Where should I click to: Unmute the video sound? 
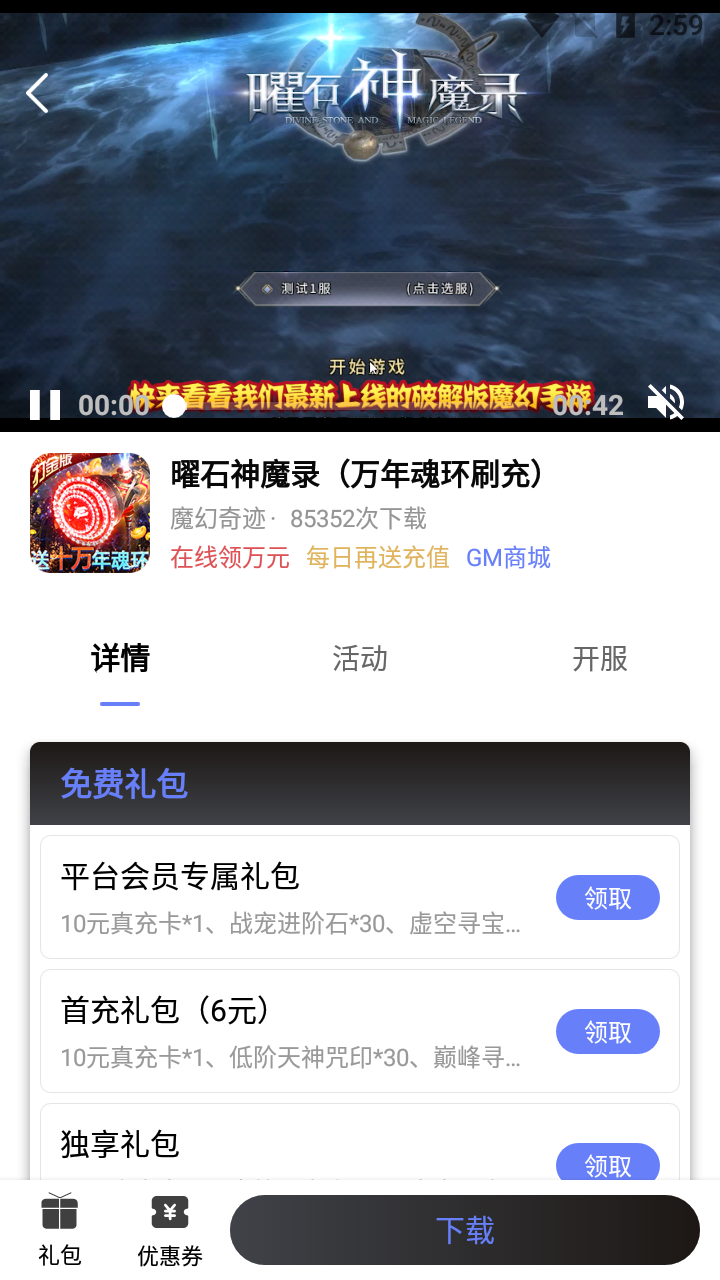click(665, 403)
